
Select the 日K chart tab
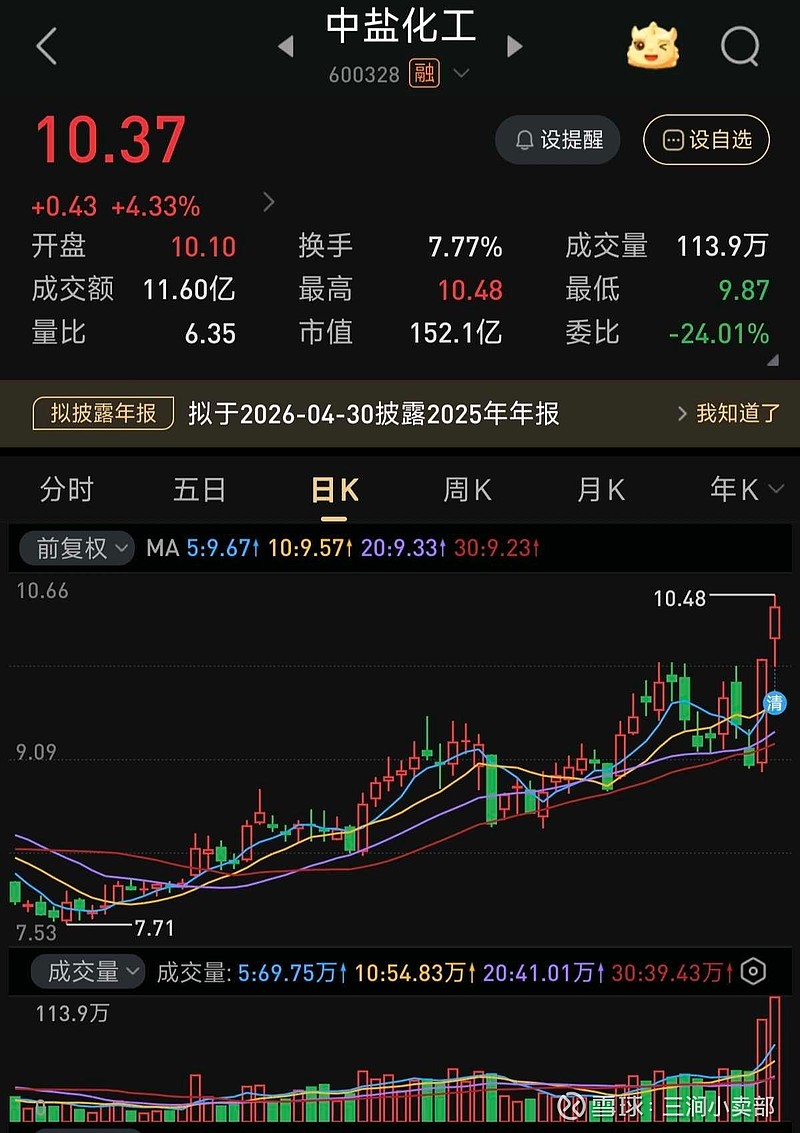334,490
